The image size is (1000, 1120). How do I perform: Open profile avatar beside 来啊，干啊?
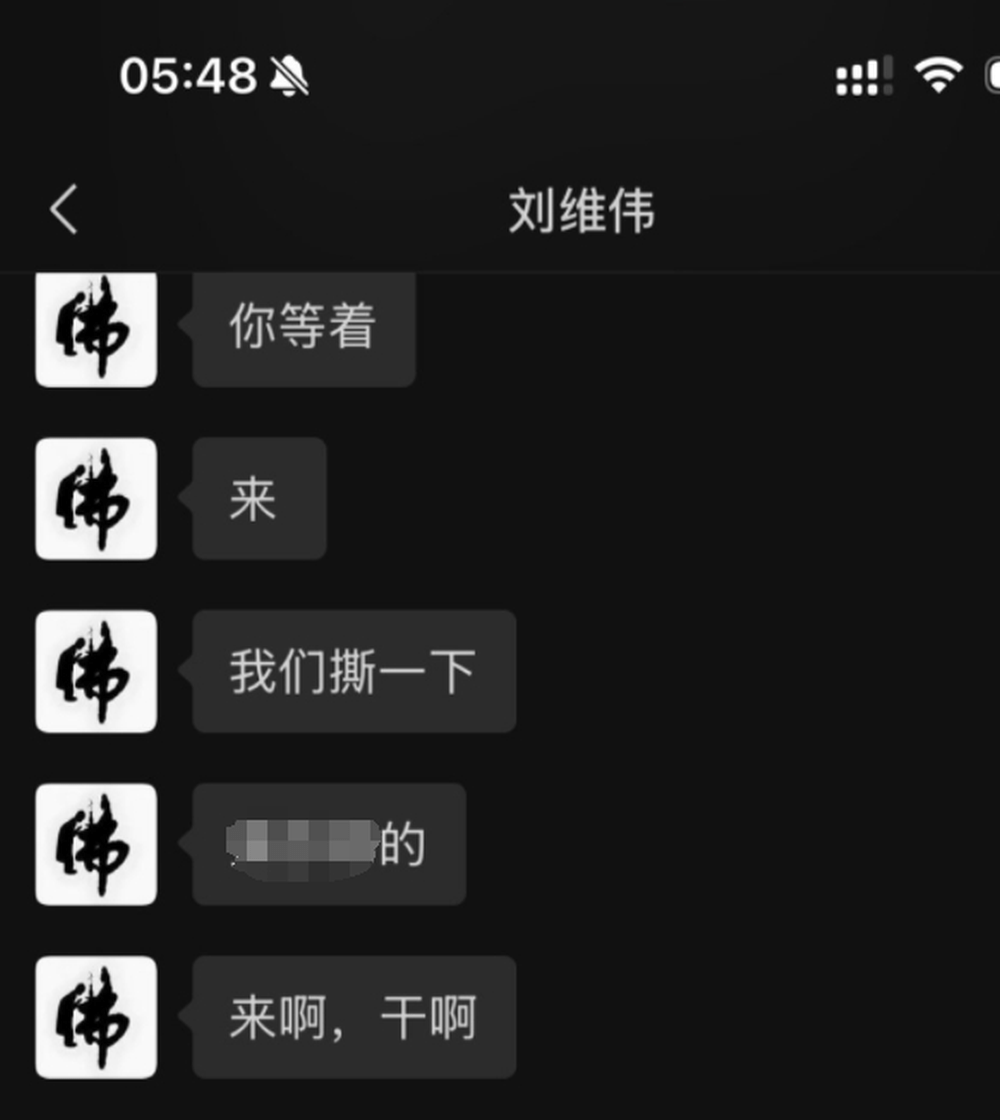point(96,1017)
